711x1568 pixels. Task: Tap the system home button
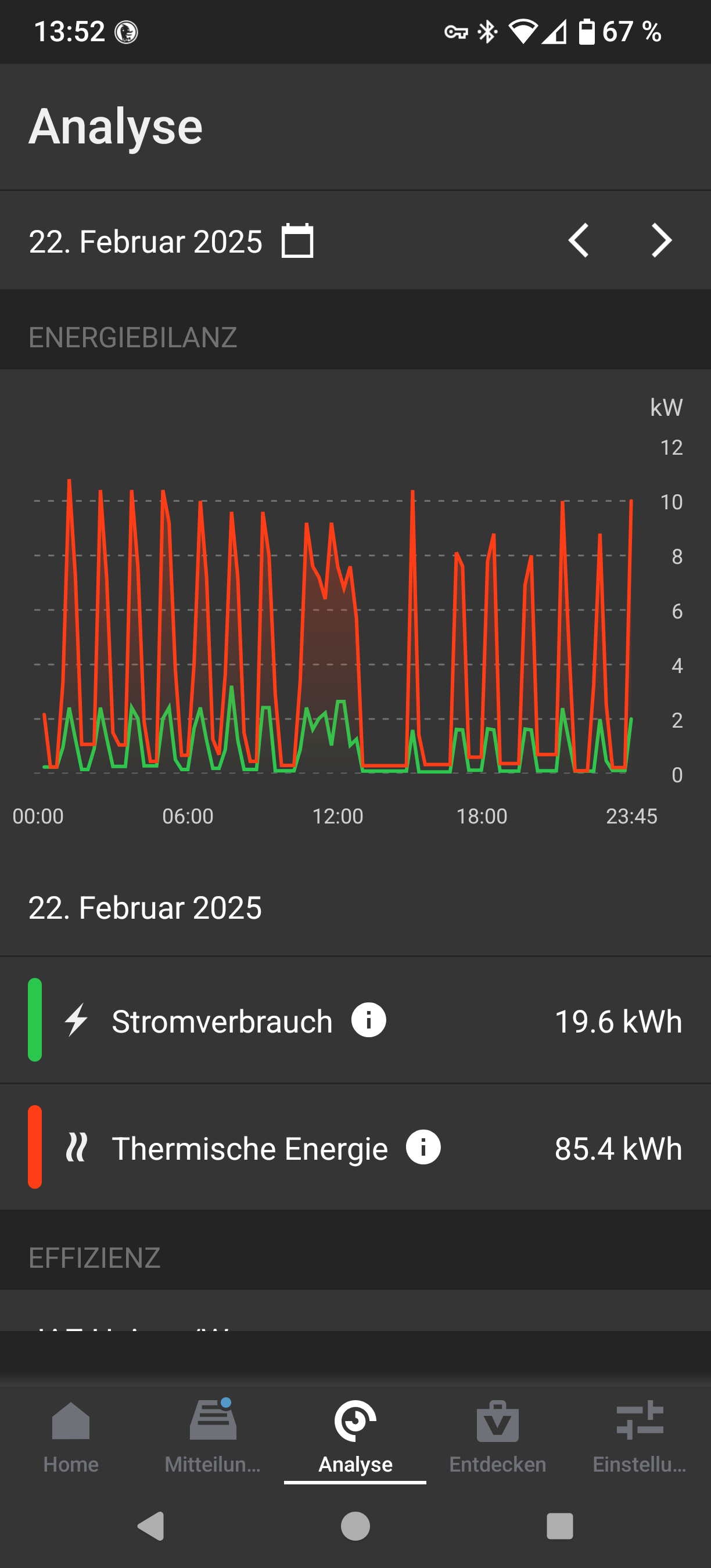click(355, 1526)
